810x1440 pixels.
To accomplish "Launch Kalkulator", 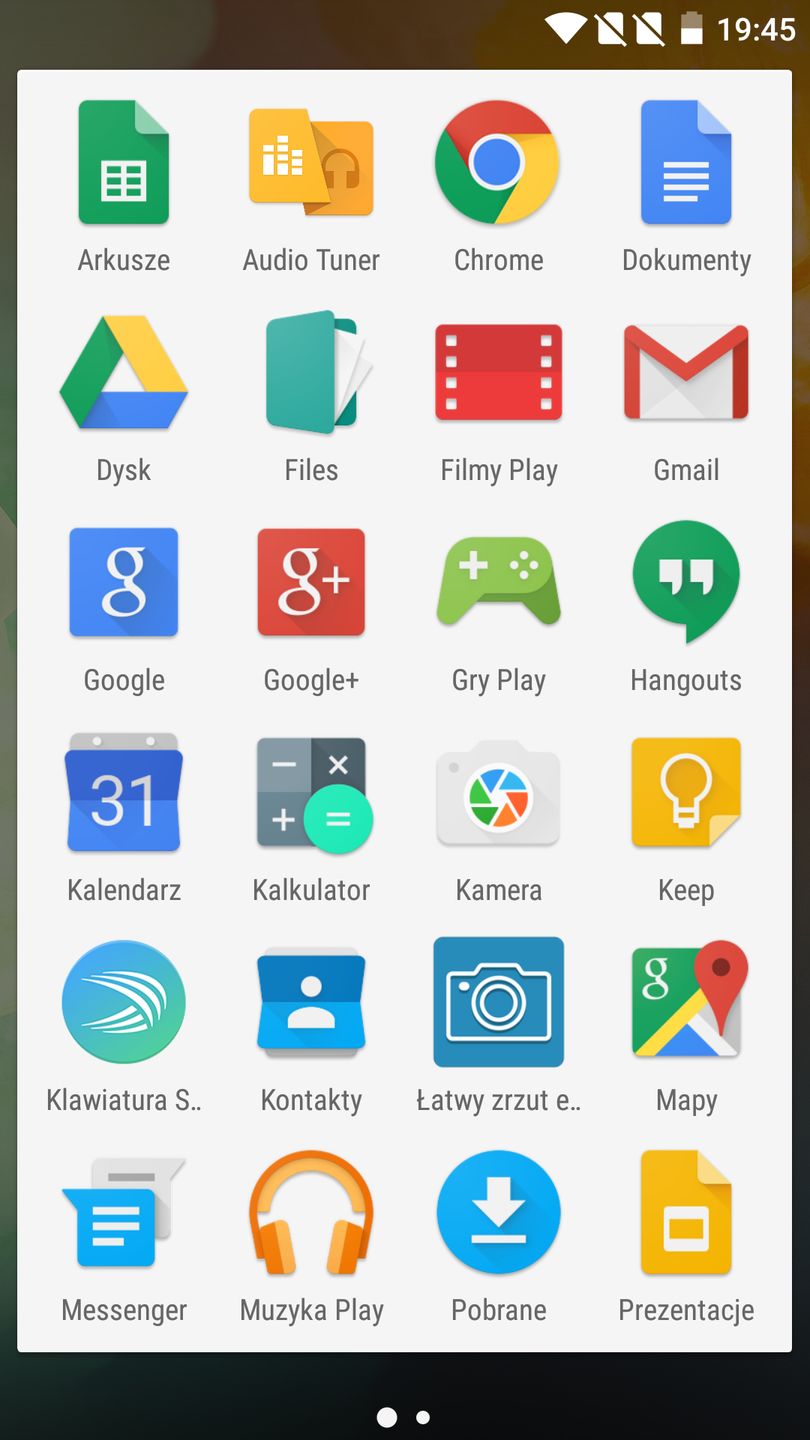I will click(311, 793).
